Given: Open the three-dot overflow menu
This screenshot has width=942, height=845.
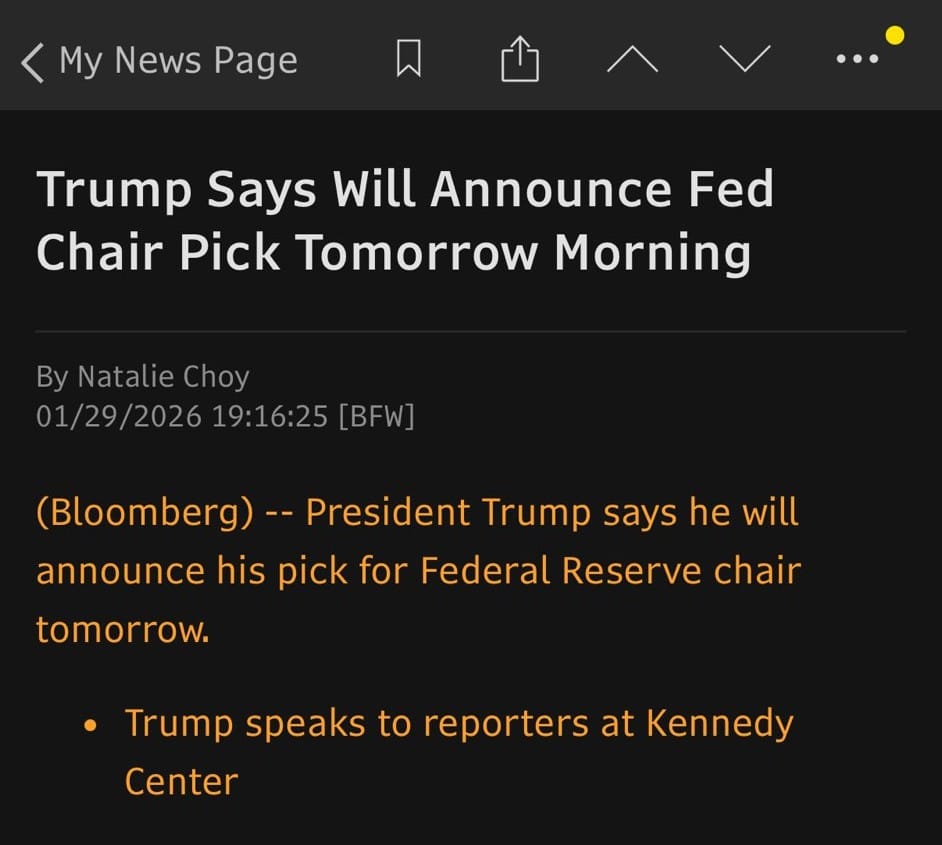Looking at the screenshot, I should (857, 60).
